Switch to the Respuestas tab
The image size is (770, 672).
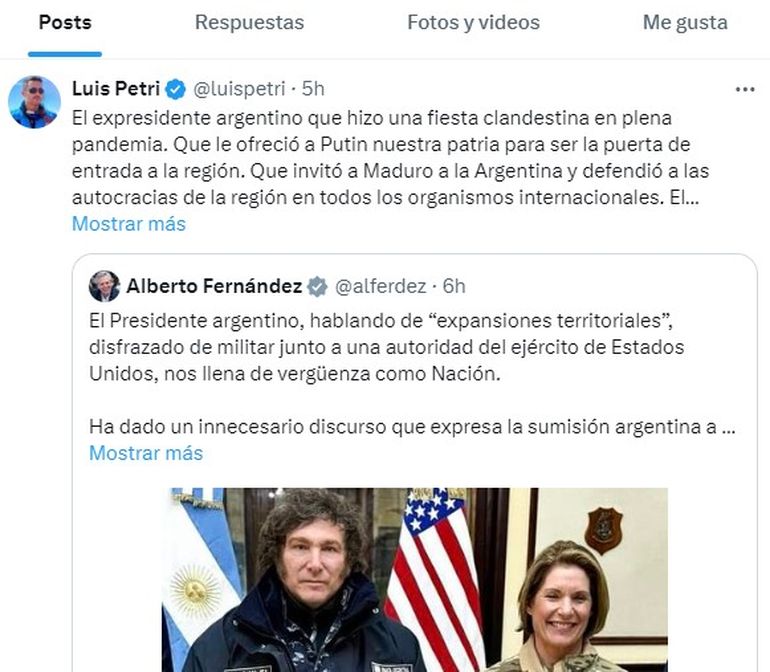[249, 22]
